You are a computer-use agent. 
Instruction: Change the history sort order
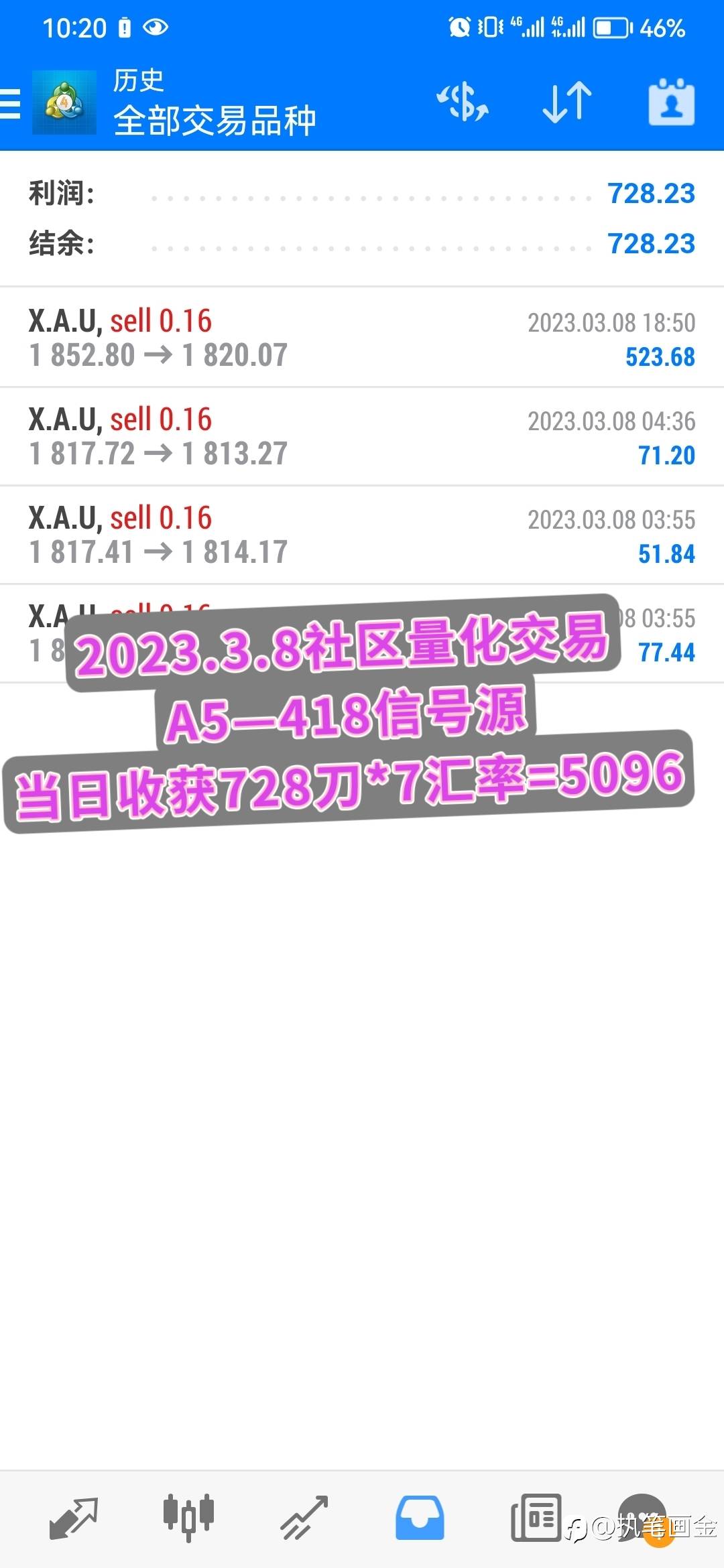click(566, 103)
